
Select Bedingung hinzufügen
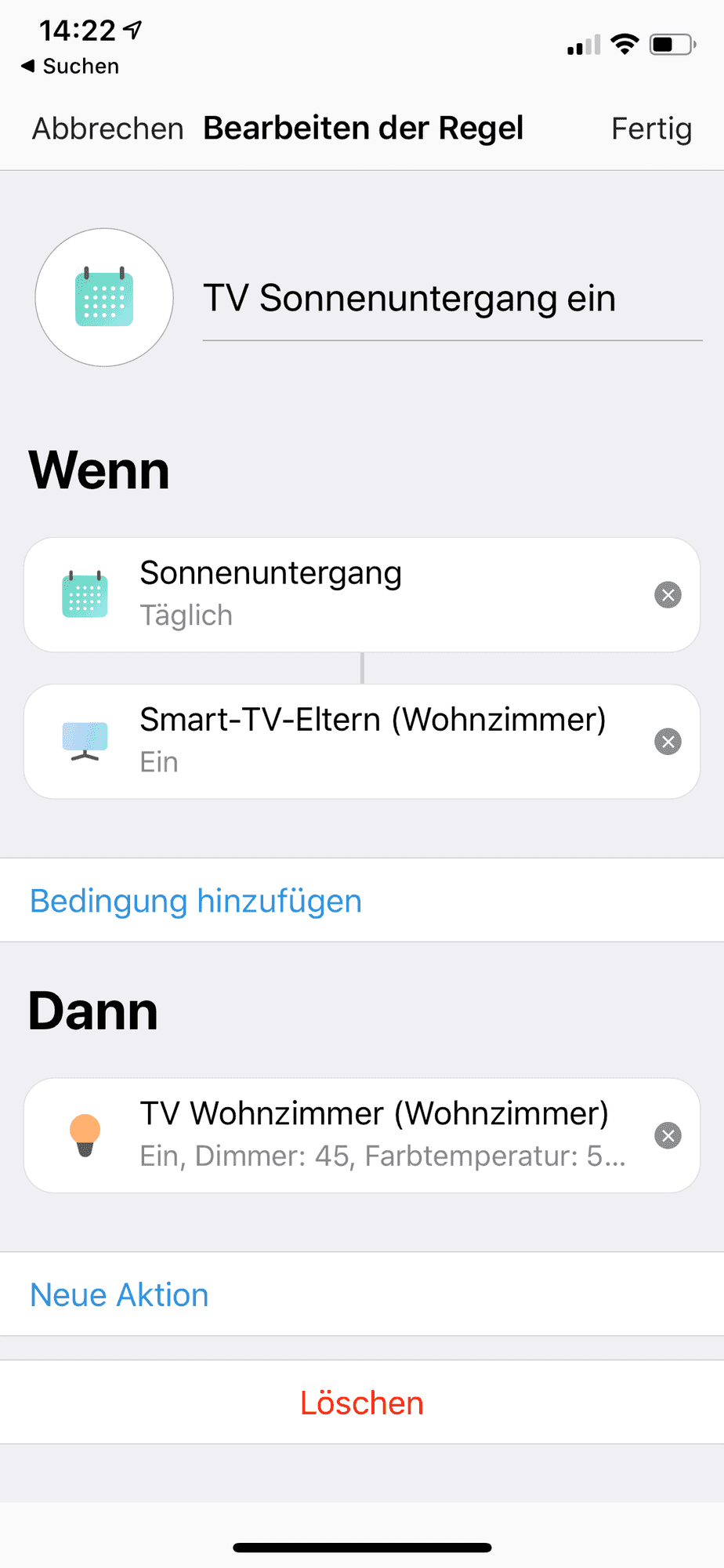click(x=196, y=901)
